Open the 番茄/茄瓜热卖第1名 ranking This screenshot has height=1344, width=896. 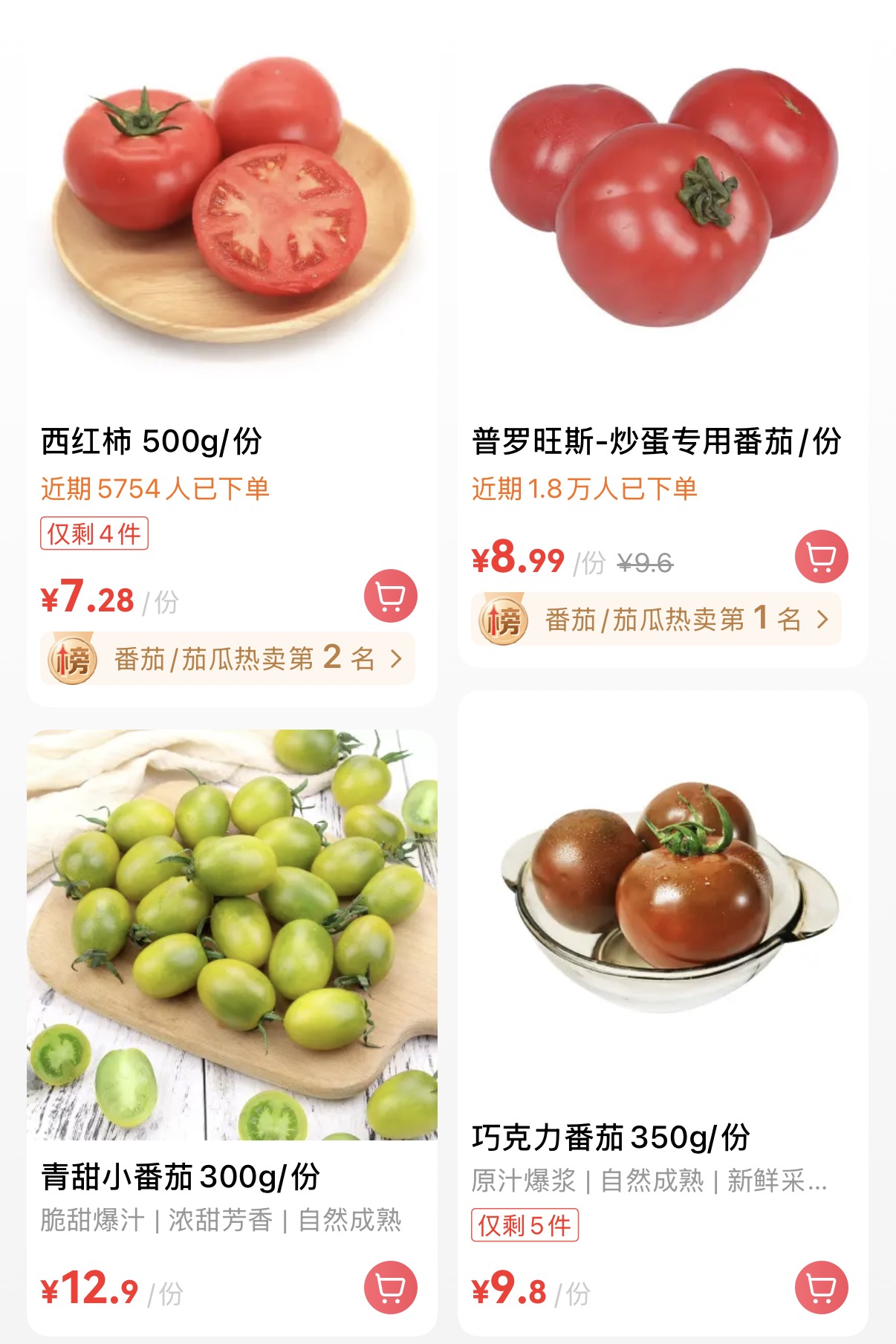point(657,620)
